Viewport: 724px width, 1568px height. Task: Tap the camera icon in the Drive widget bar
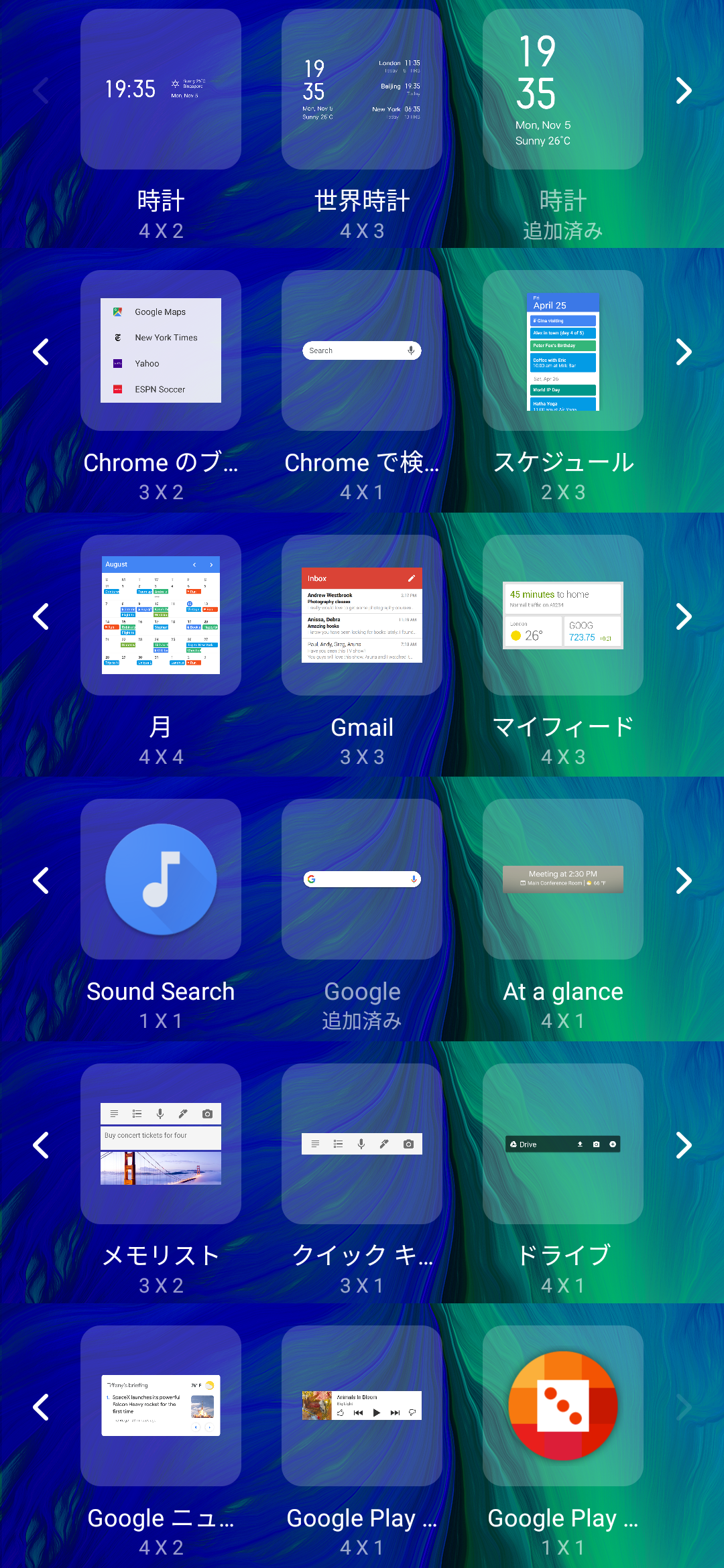click(597, 1144)
